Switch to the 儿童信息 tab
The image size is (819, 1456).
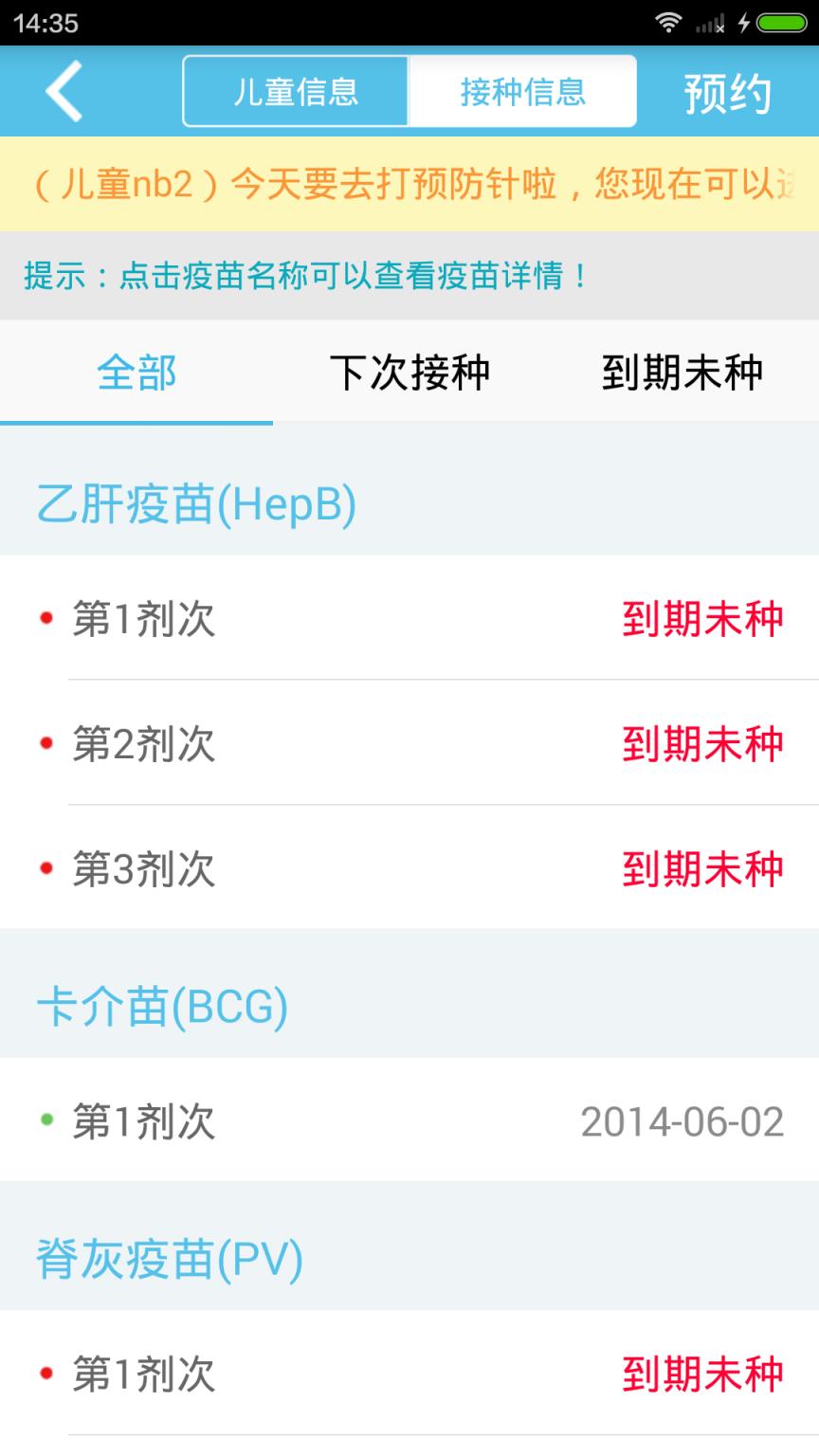(x=295, y=91)
